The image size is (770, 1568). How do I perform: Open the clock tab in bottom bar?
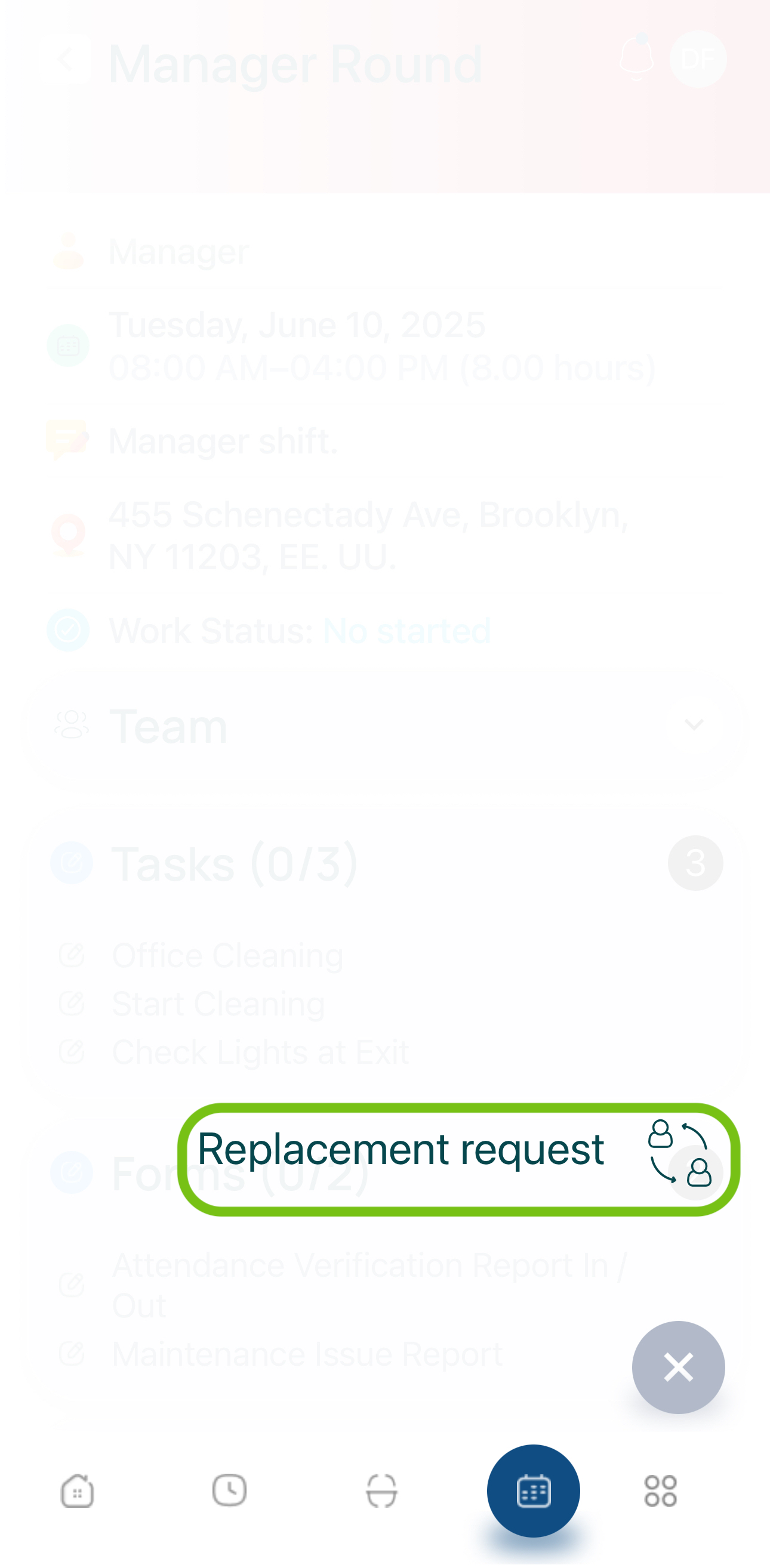230,1489
